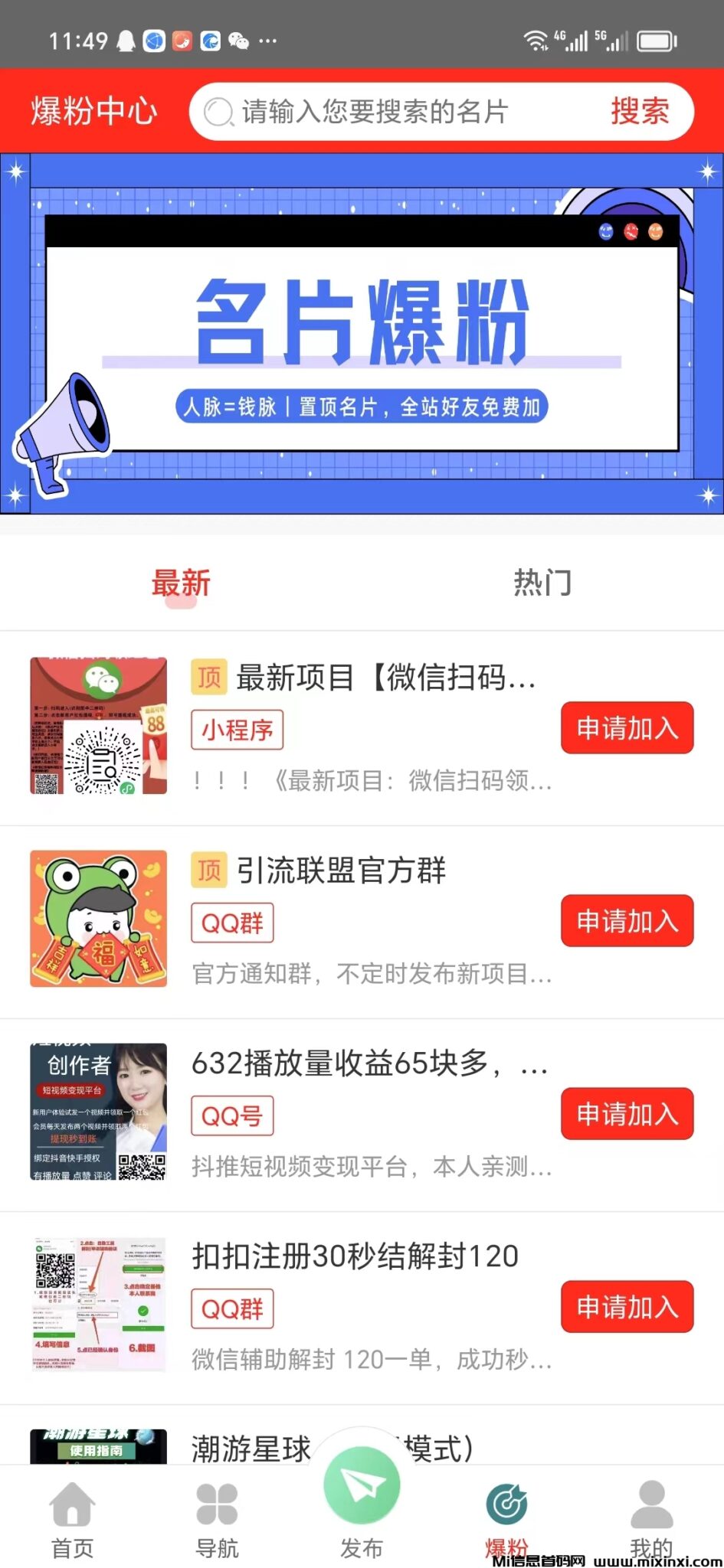Viewport: 724px width, 1568px height.
Task: Click the 搜索 search button
Action: coord(640,111)
